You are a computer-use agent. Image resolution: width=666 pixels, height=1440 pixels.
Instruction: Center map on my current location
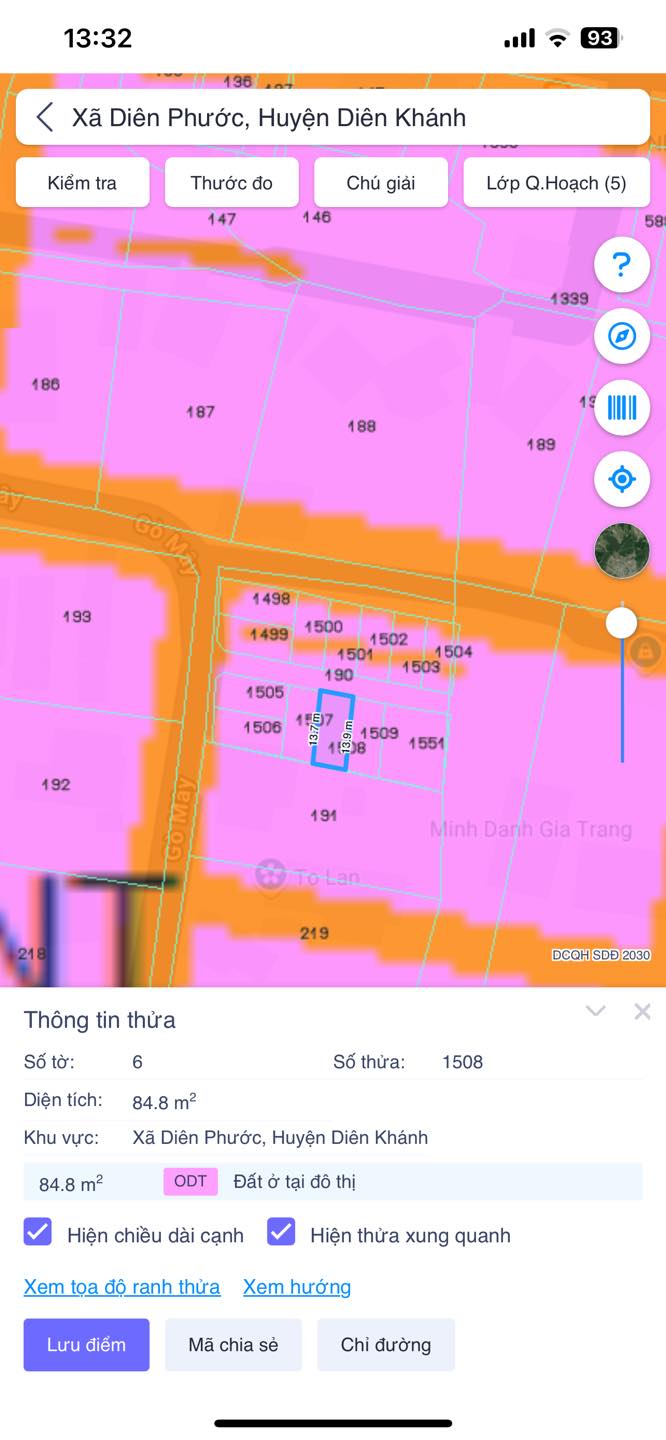click(622, 479)
